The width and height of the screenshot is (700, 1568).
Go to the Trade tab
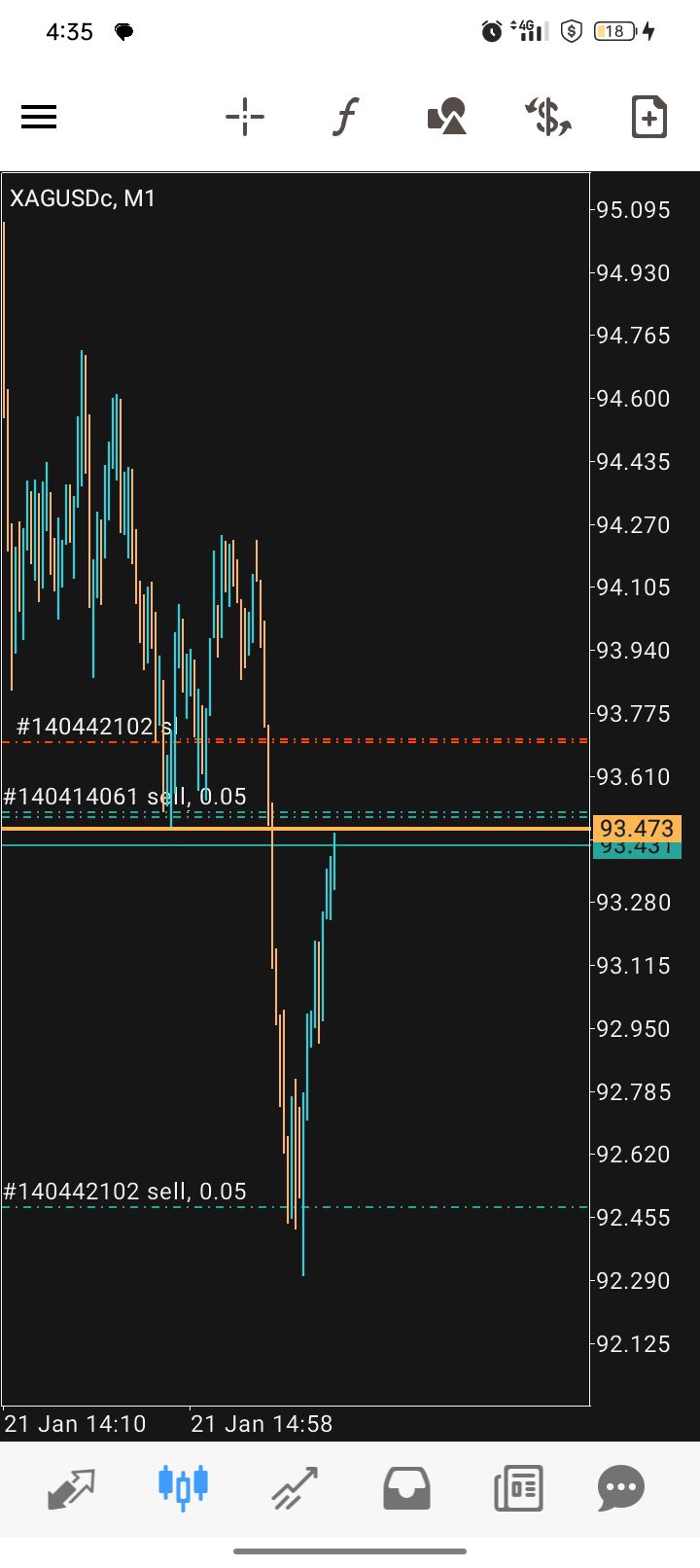pyautogui.click(x=295, y=1487)
